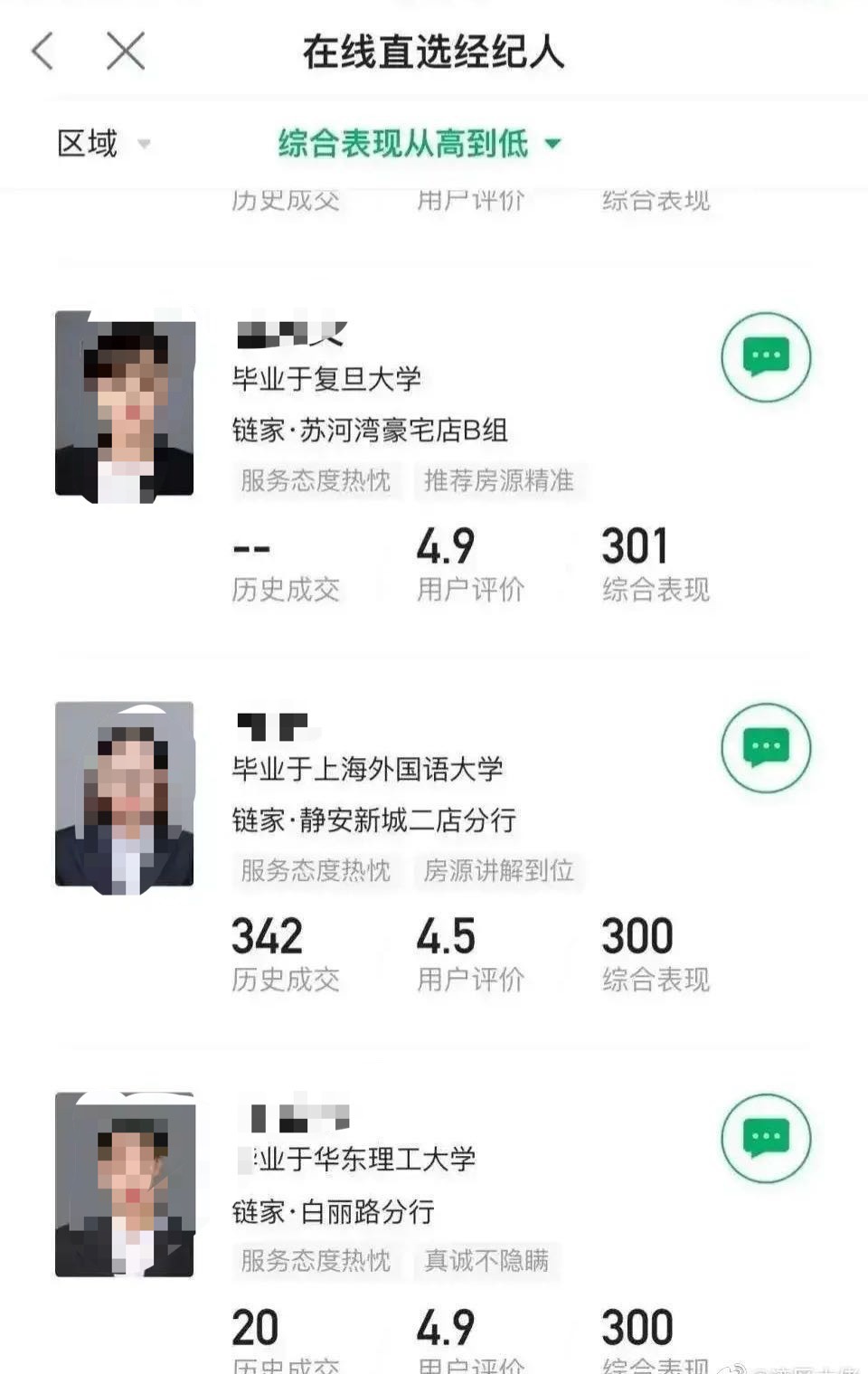Click the first agent's profile photo
Screen dimensions: 868x1374
[x=127, y=407]
